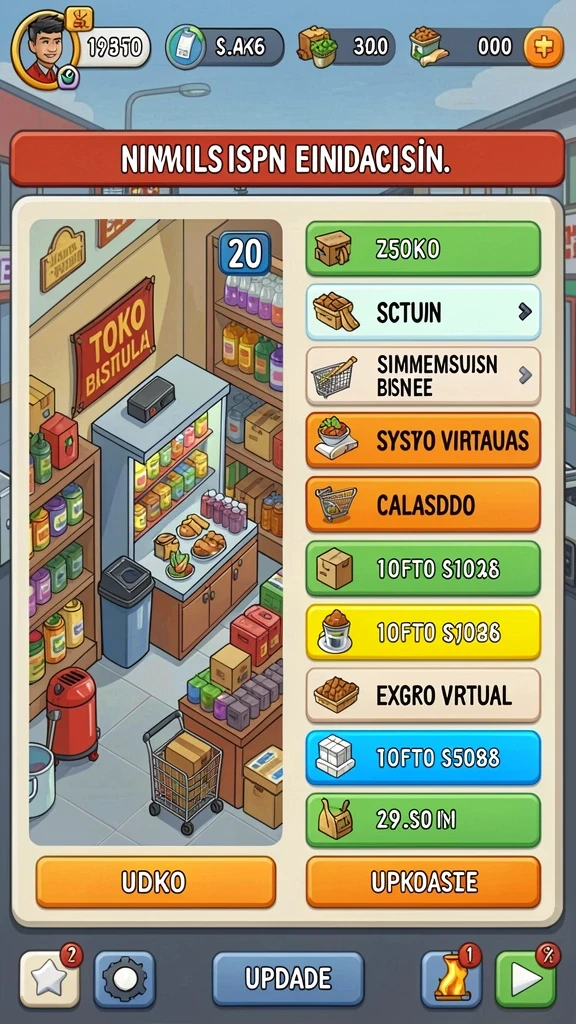
Task: Select the CALASDDO cart button
Action: click(423, 504)
